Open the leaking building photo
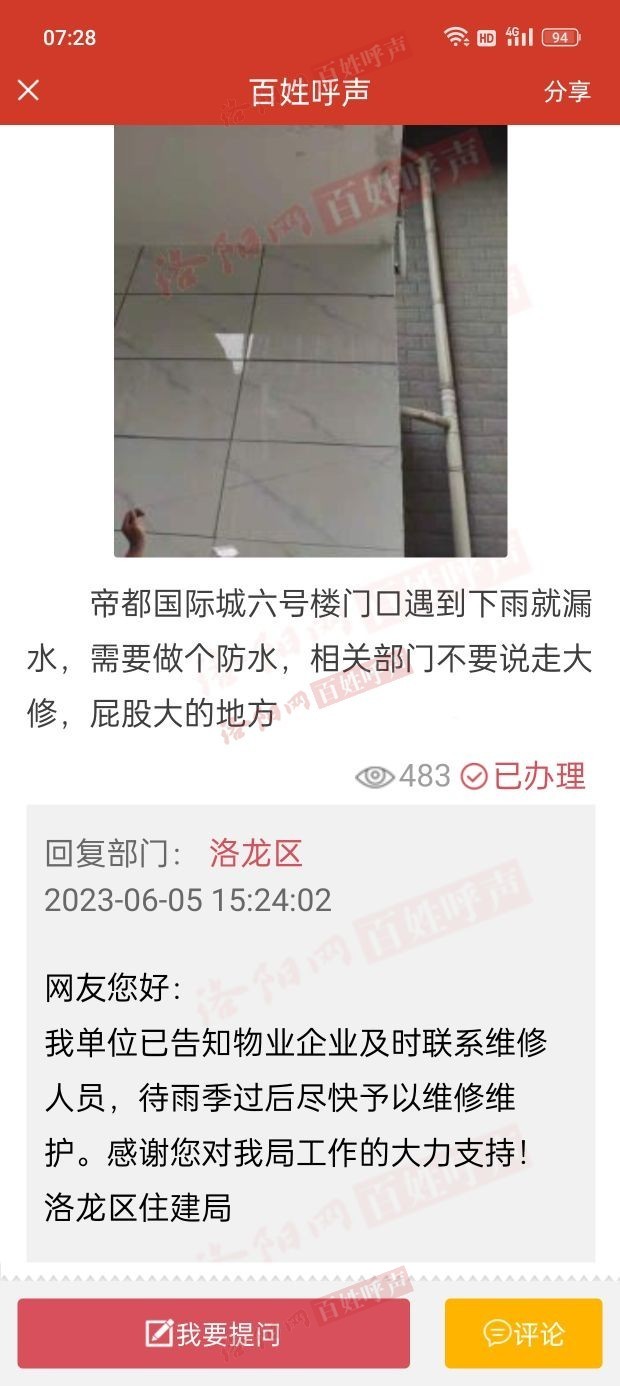 [x=310, y=340]
